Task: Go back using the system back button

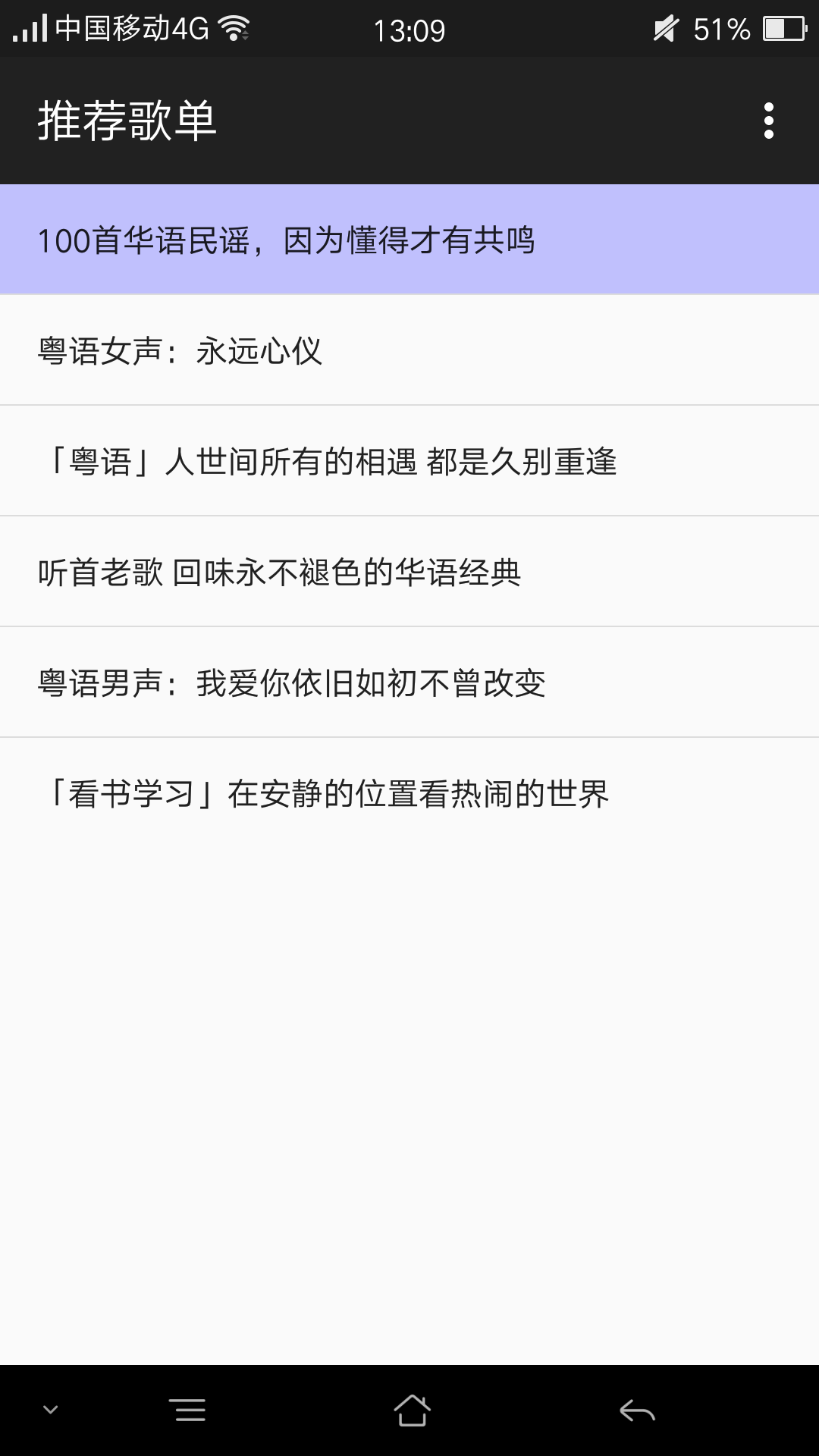Action: pos(637,1410)
